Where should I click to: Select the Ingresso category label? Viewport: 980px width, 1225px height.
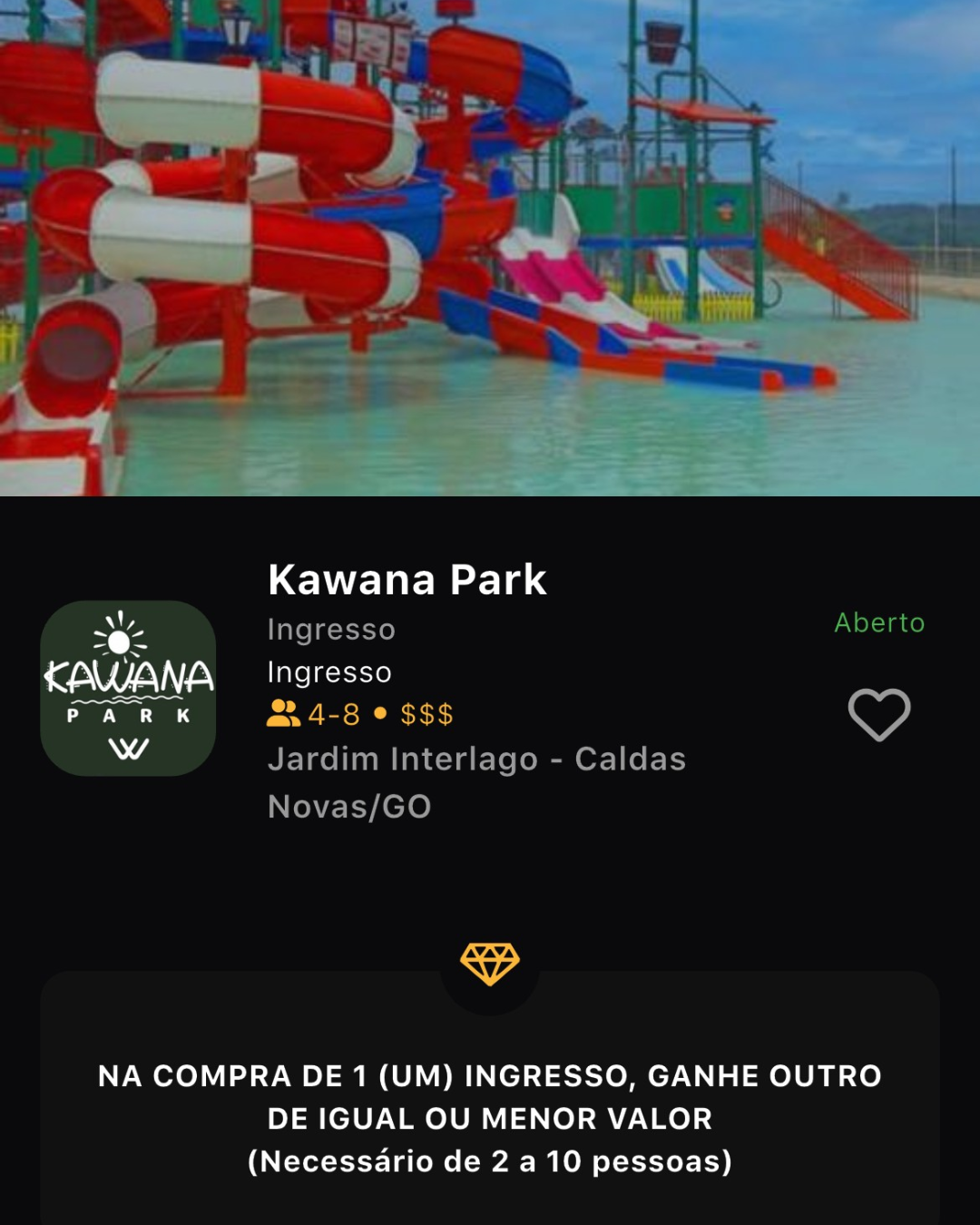tap(329, 629)
